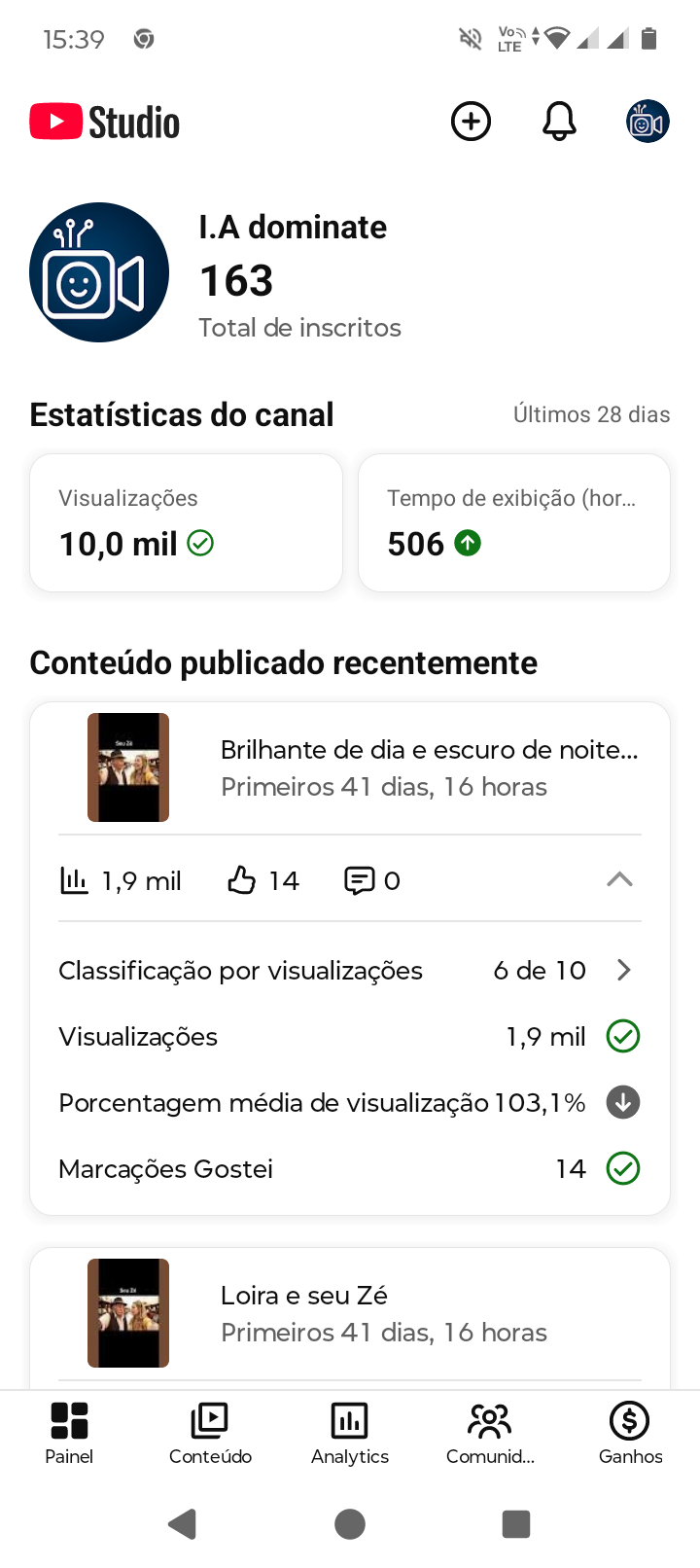Open the notifications bell
The height and width of the screenshot is (1568, 700).
559,122
